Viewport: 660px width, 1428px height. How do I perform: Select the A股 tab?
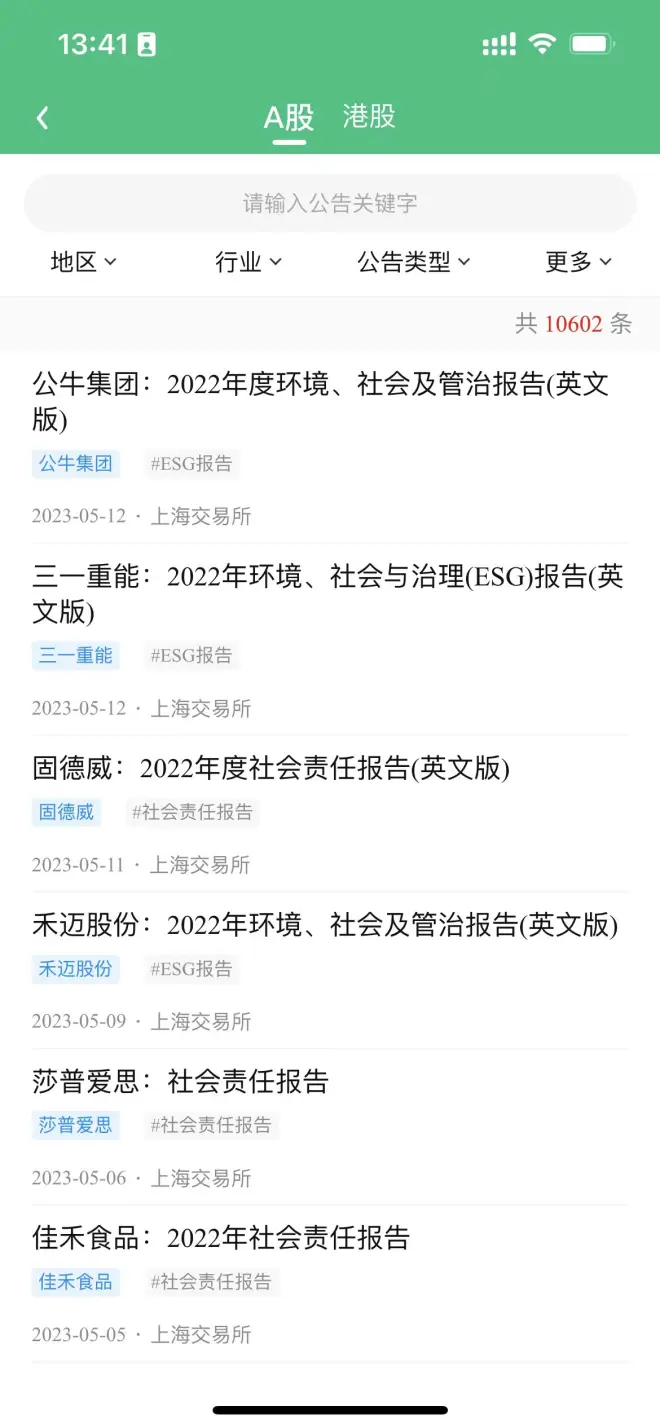click(x=289, y=118)
